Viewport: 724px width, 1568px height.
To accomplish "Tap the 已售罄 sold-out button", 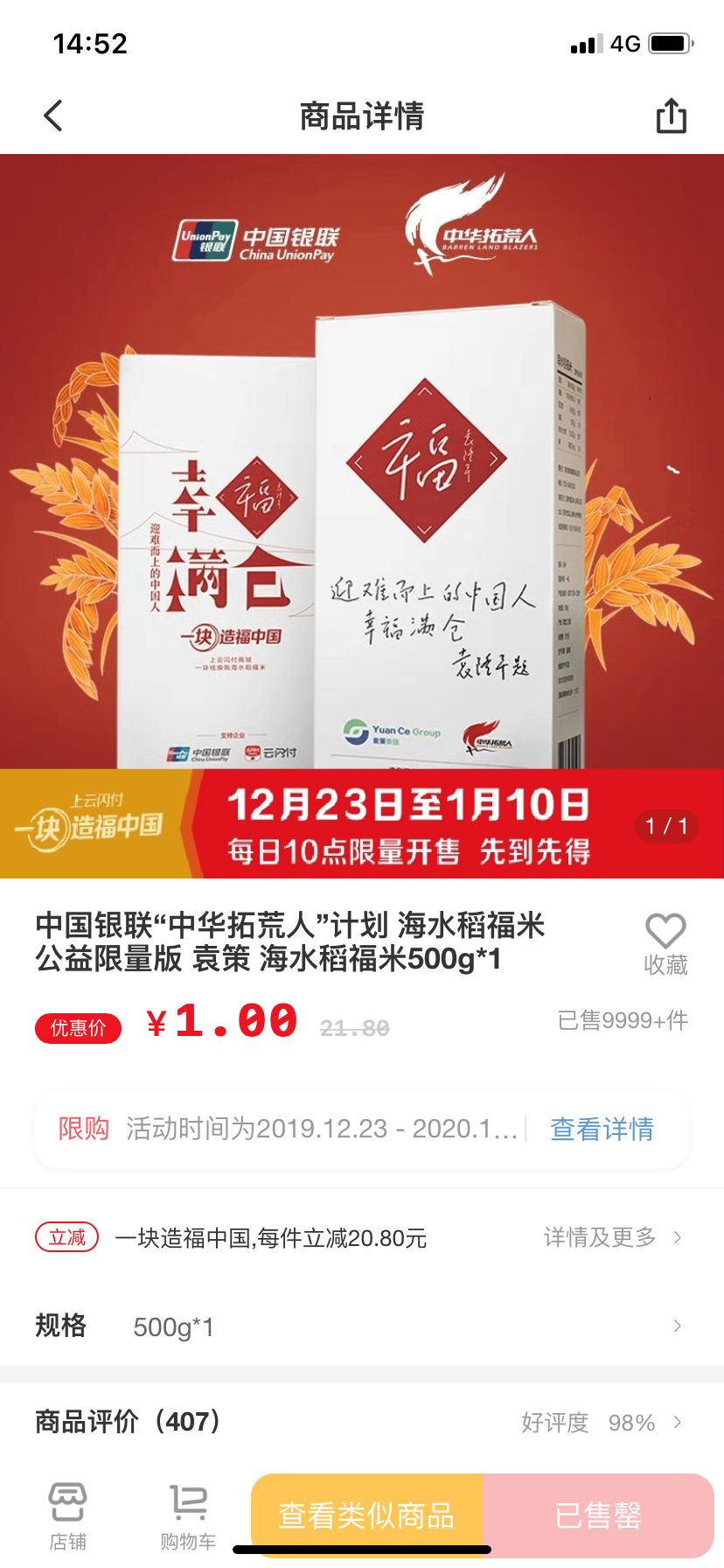I will pyautogui.click(x=598, y=1515).
